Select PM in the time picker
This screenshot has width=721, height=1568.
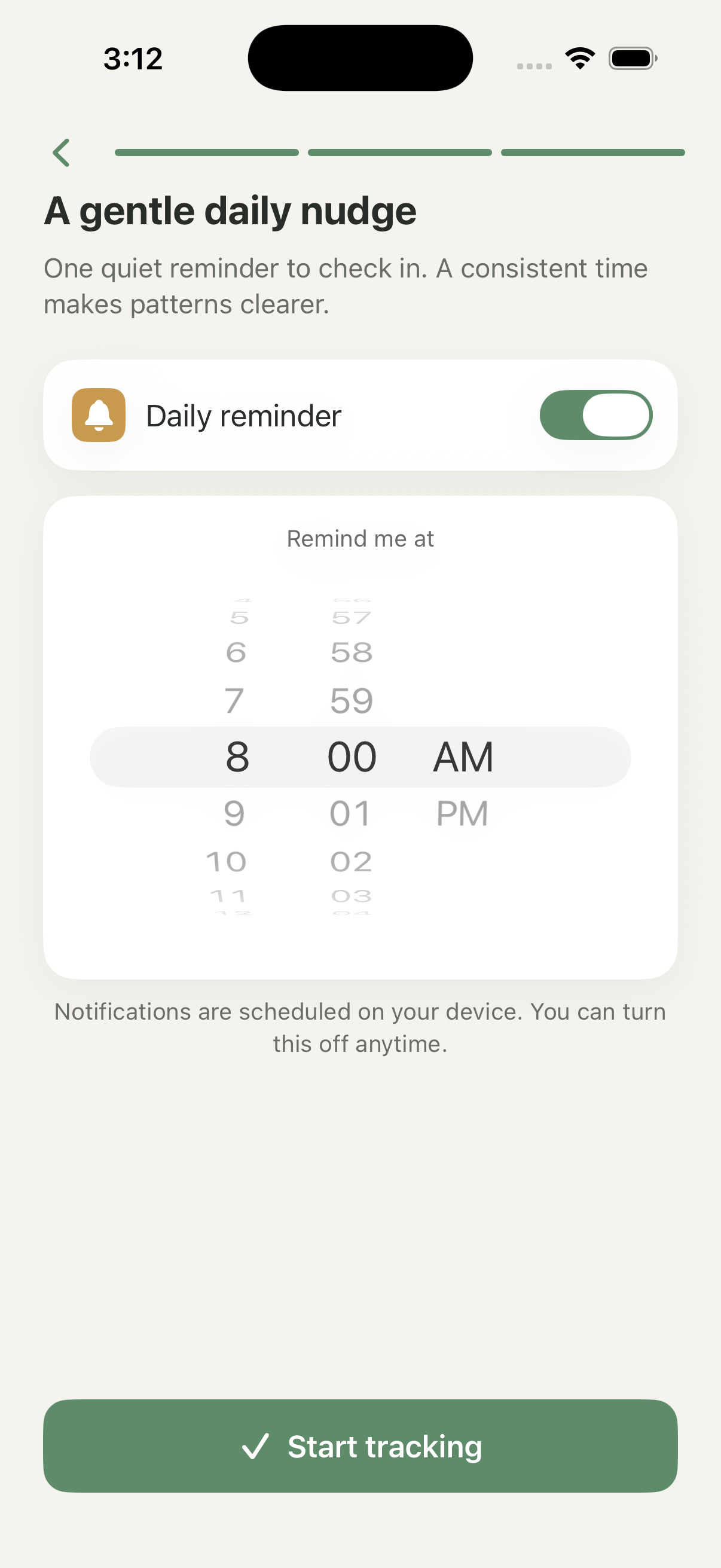(x=462, y=813)
